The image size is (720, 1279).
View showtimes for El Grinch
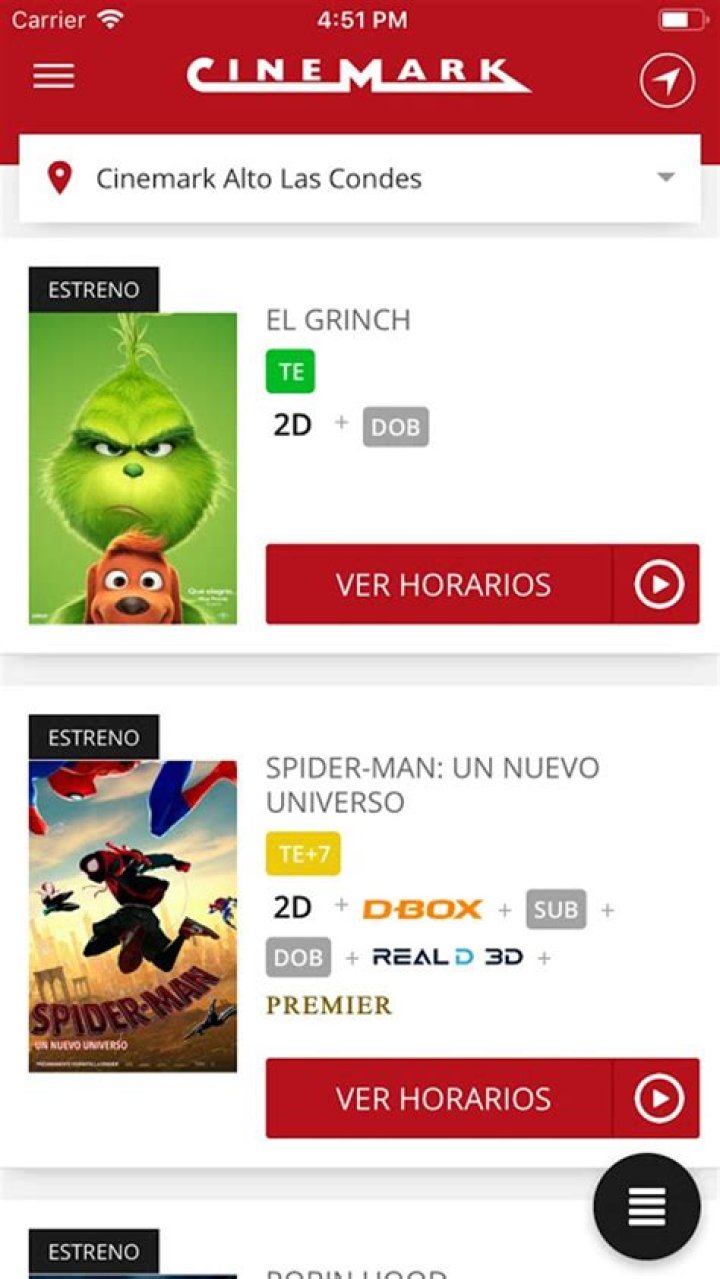pos(440,585)
